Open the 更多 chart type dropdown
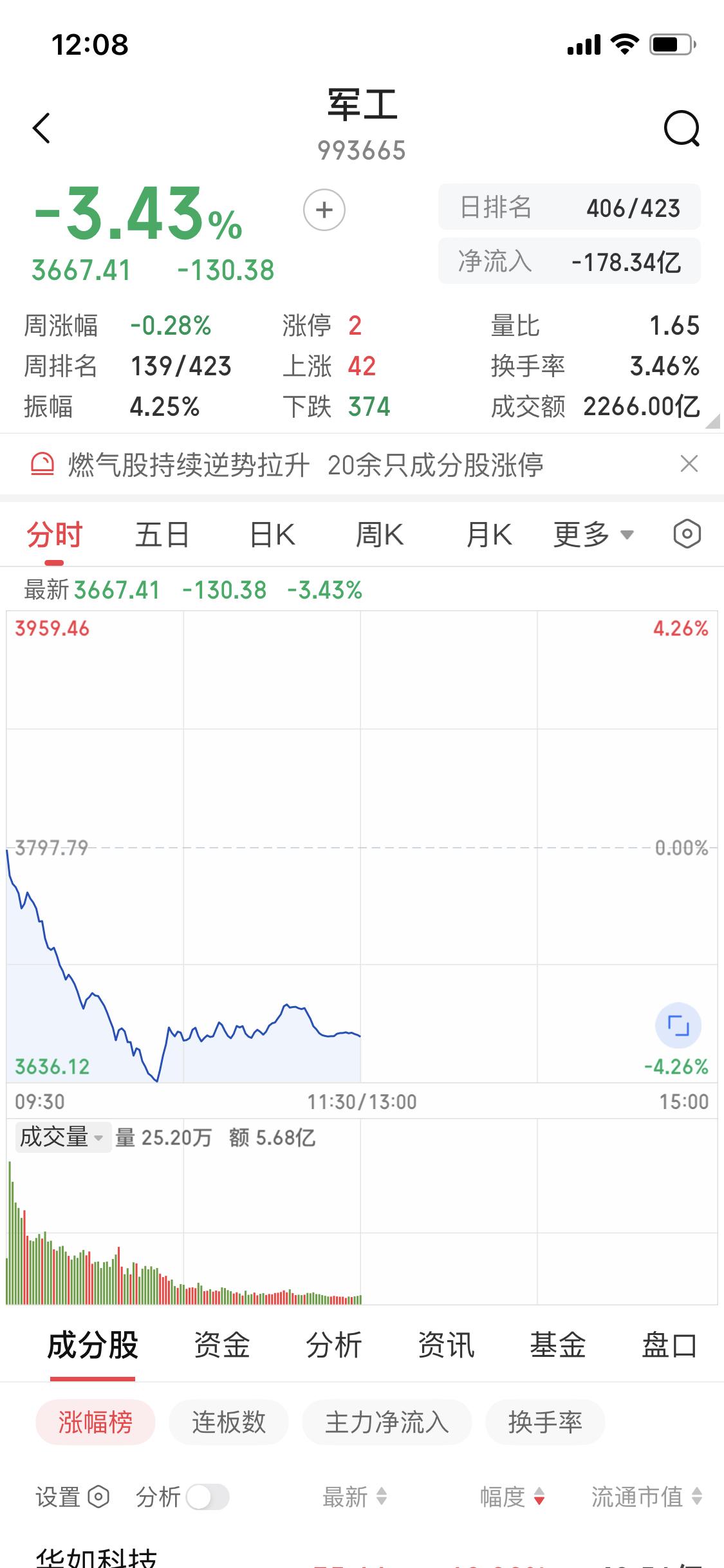Viewport: 724px width, 1568px height. pos(591,534)
